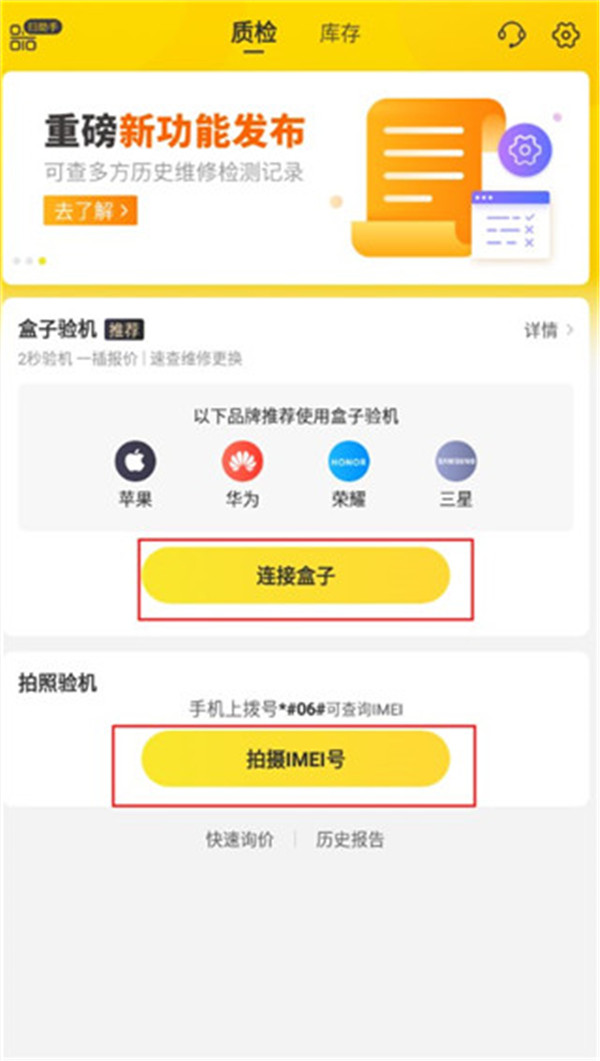
Task: Open the settings gear
Action: click(x=565, y=34)
